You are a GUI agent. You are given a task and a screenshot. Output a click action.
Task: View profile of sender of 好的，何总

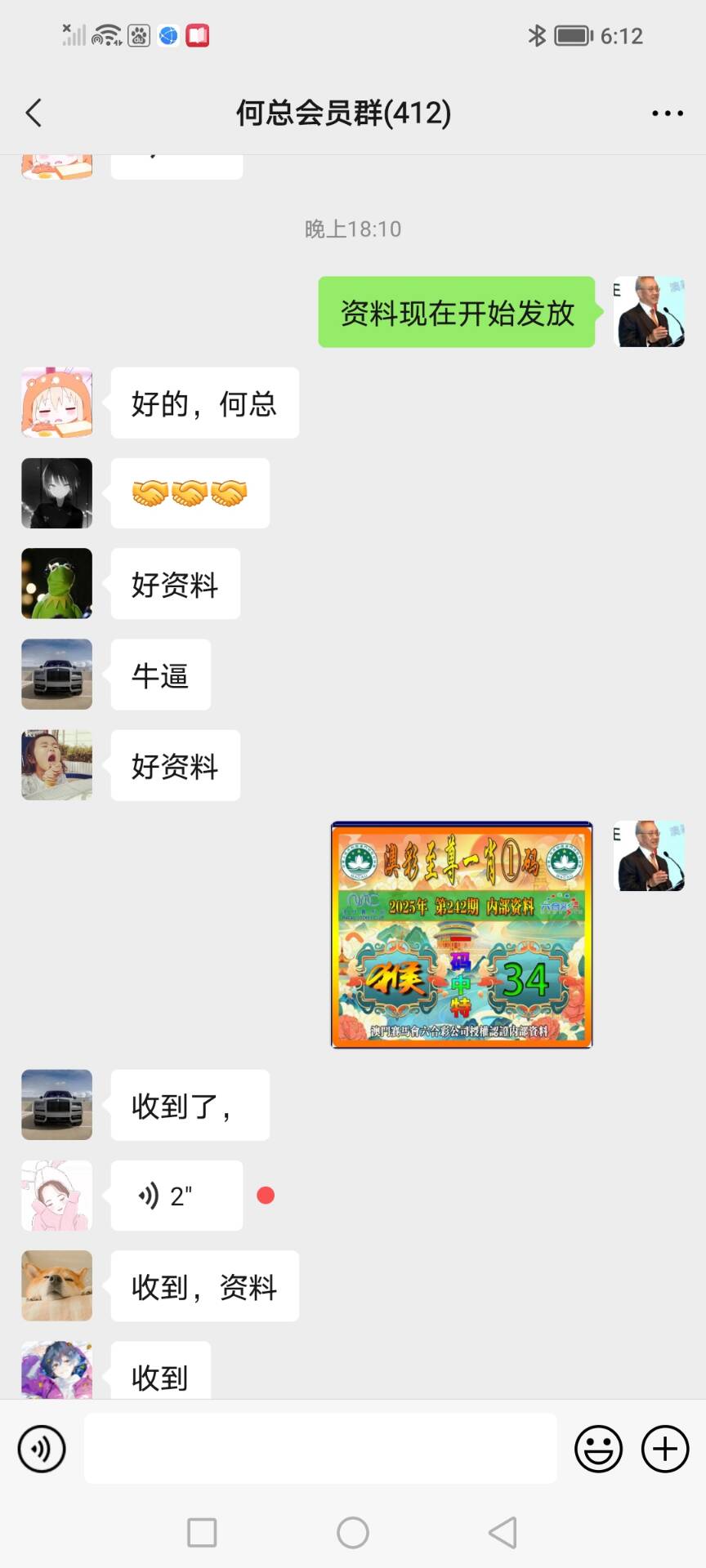tap(56, 403)
